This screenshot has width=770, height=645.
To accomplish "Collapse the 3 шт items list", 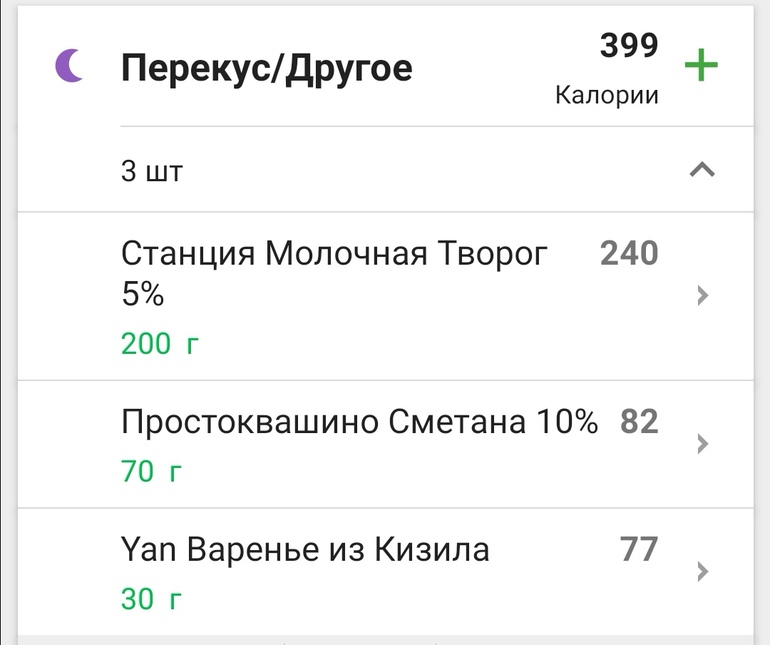I will coord(702,171).
